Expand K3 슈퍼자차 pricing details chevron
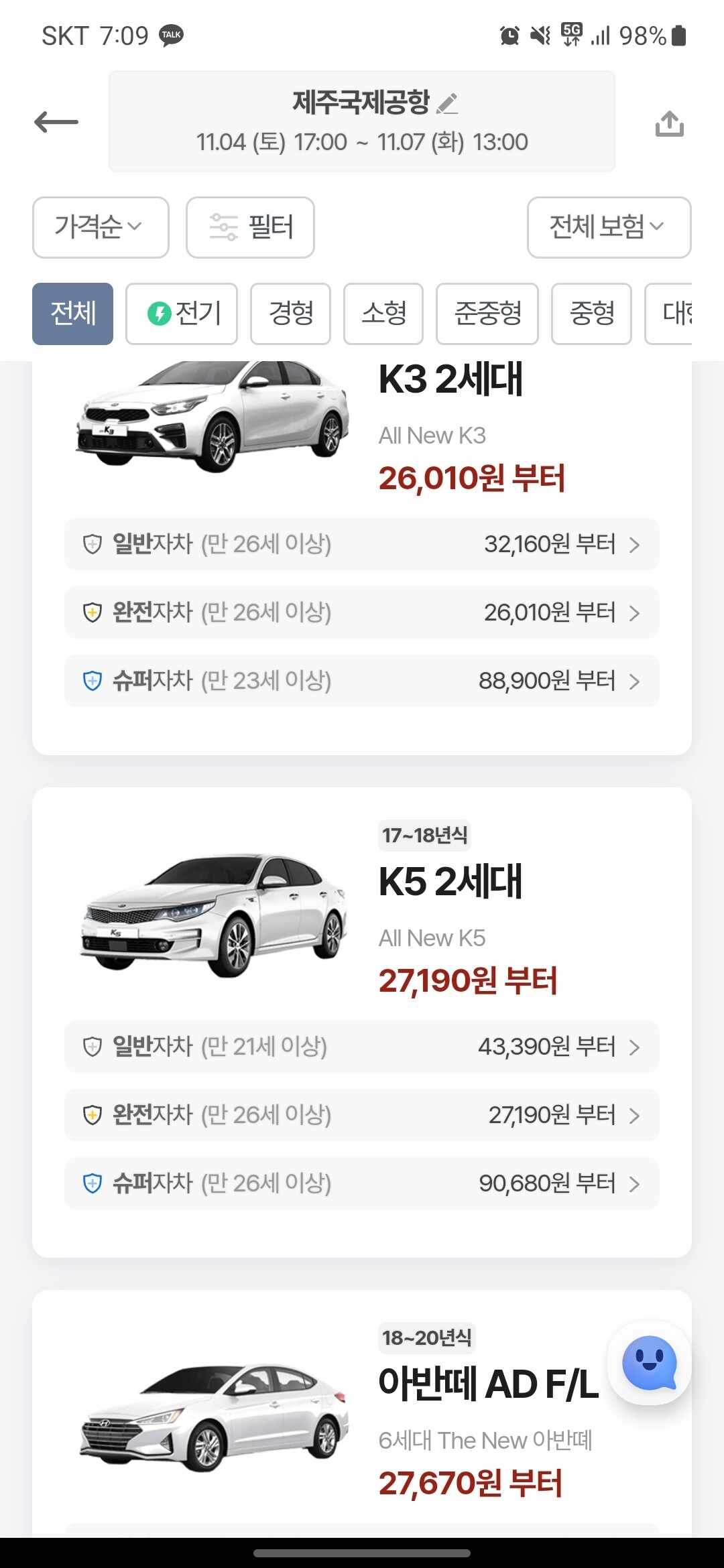This screenshot has height=1568, width=724. [633, 681]
